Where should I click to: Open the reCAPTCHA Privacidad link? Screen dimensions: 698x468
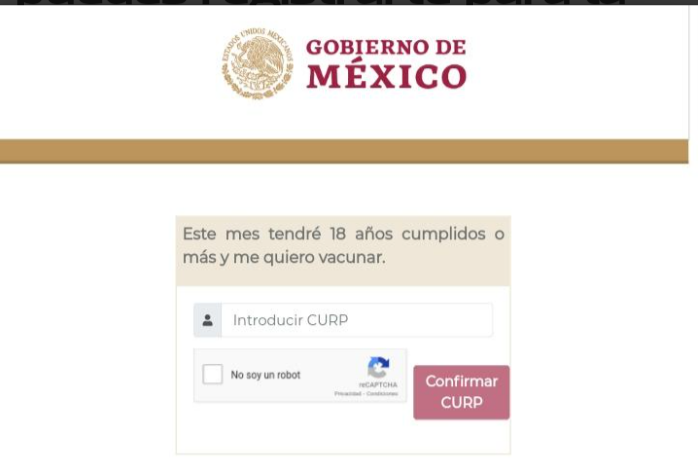[348, 394]
